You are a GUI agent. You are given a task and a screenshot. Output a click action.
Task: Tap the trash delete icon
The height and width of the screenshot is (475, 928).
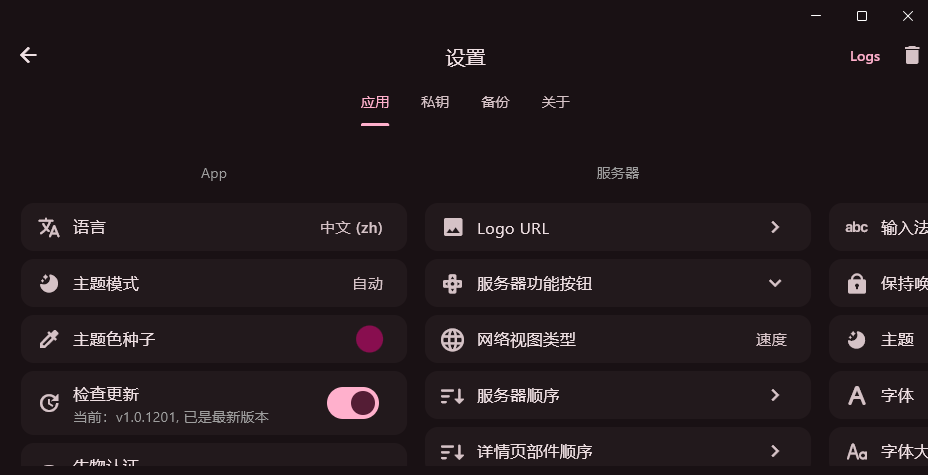(911, 56)
